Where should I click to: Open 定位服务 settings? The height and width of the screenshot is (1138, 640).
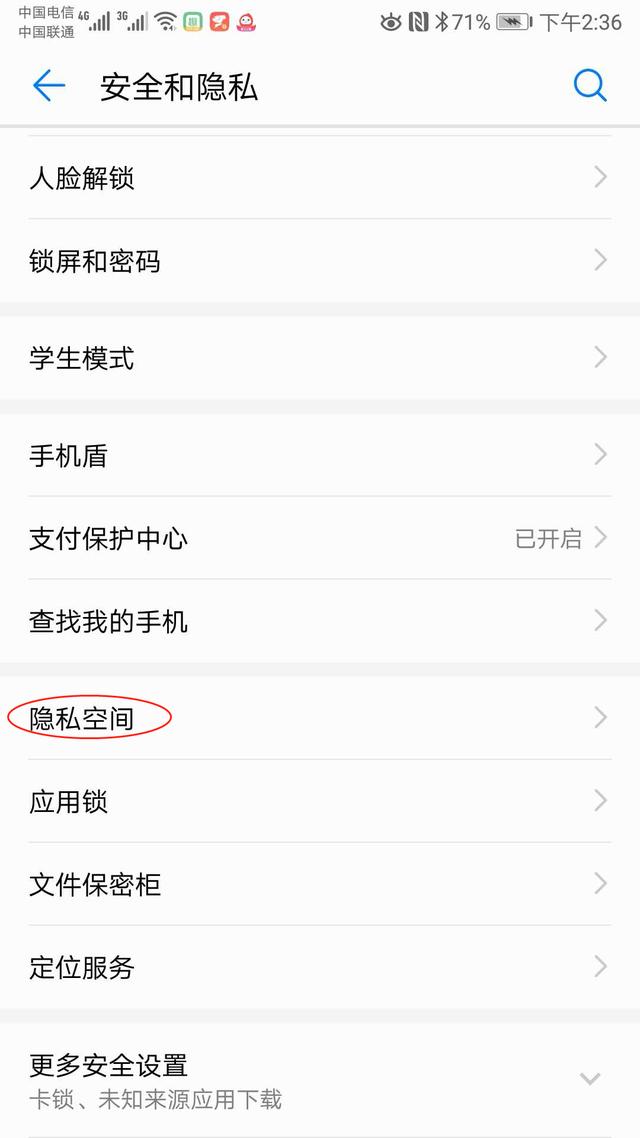[x=320, y=967]
